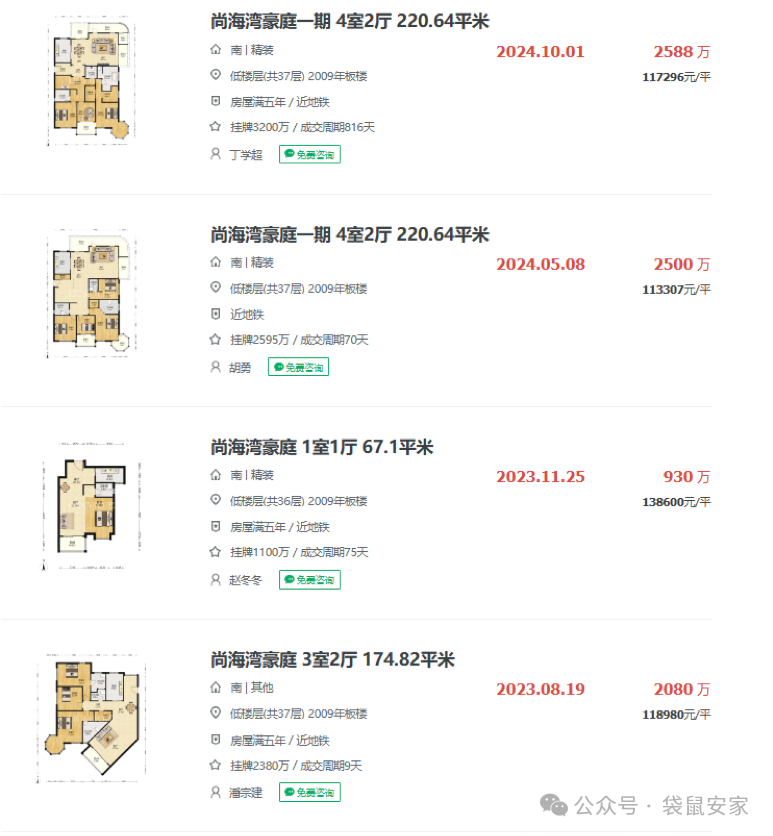Open the 尚海湾豪庭 1室1厅 67.1平米 listing
Viewport: 773px width, 836px height.
[x=321, y=447]
